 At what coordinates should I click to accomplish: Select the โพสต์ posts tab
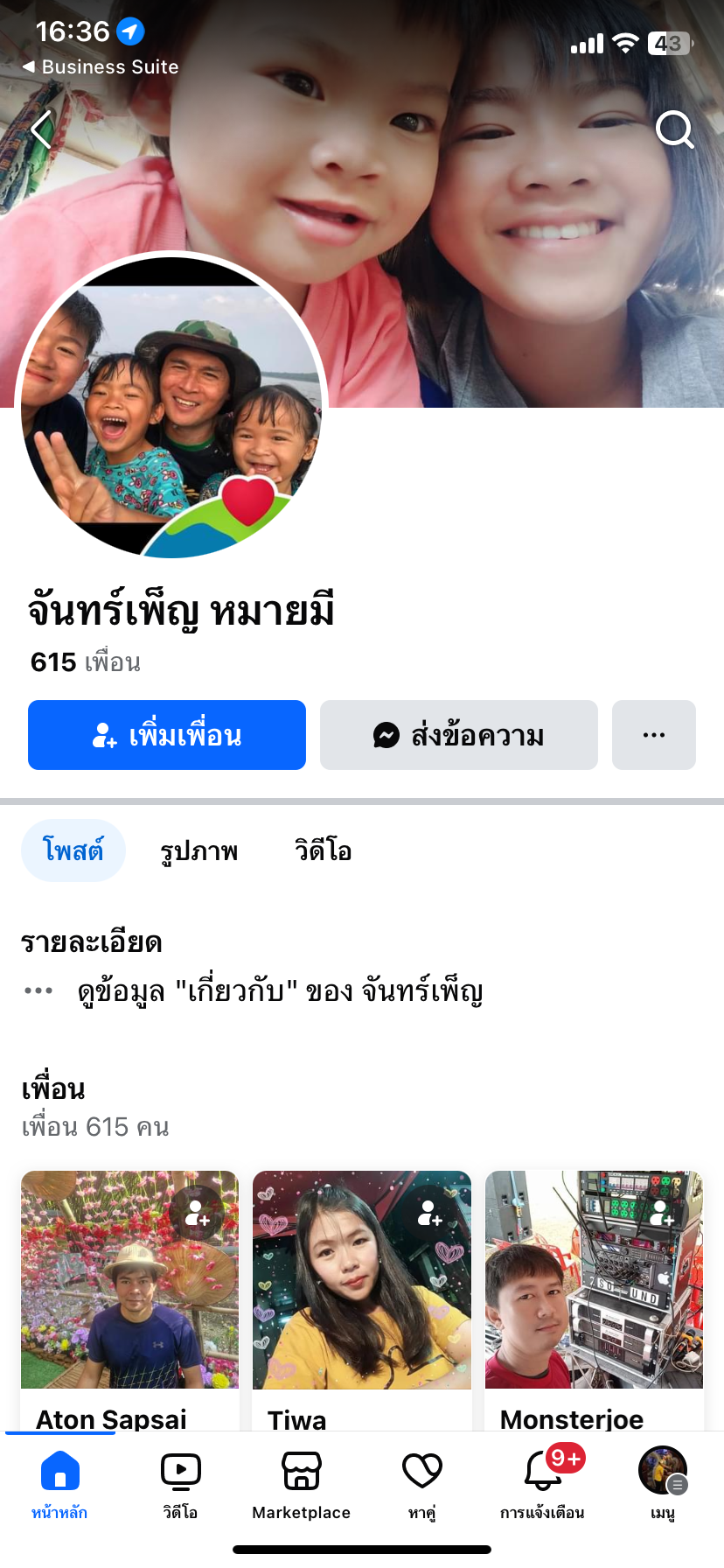[73, 850]
